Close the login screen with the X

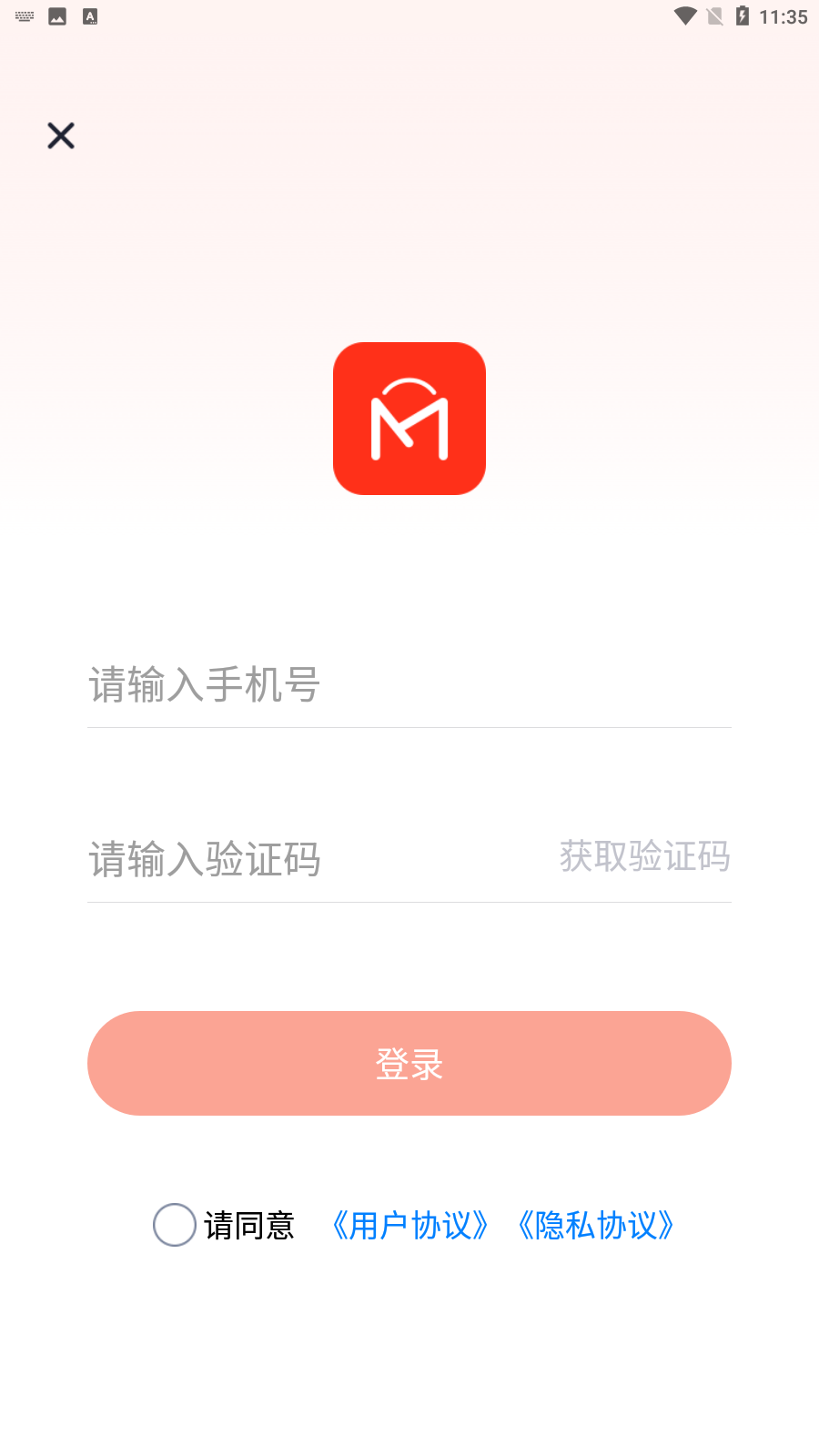point(61,136)
